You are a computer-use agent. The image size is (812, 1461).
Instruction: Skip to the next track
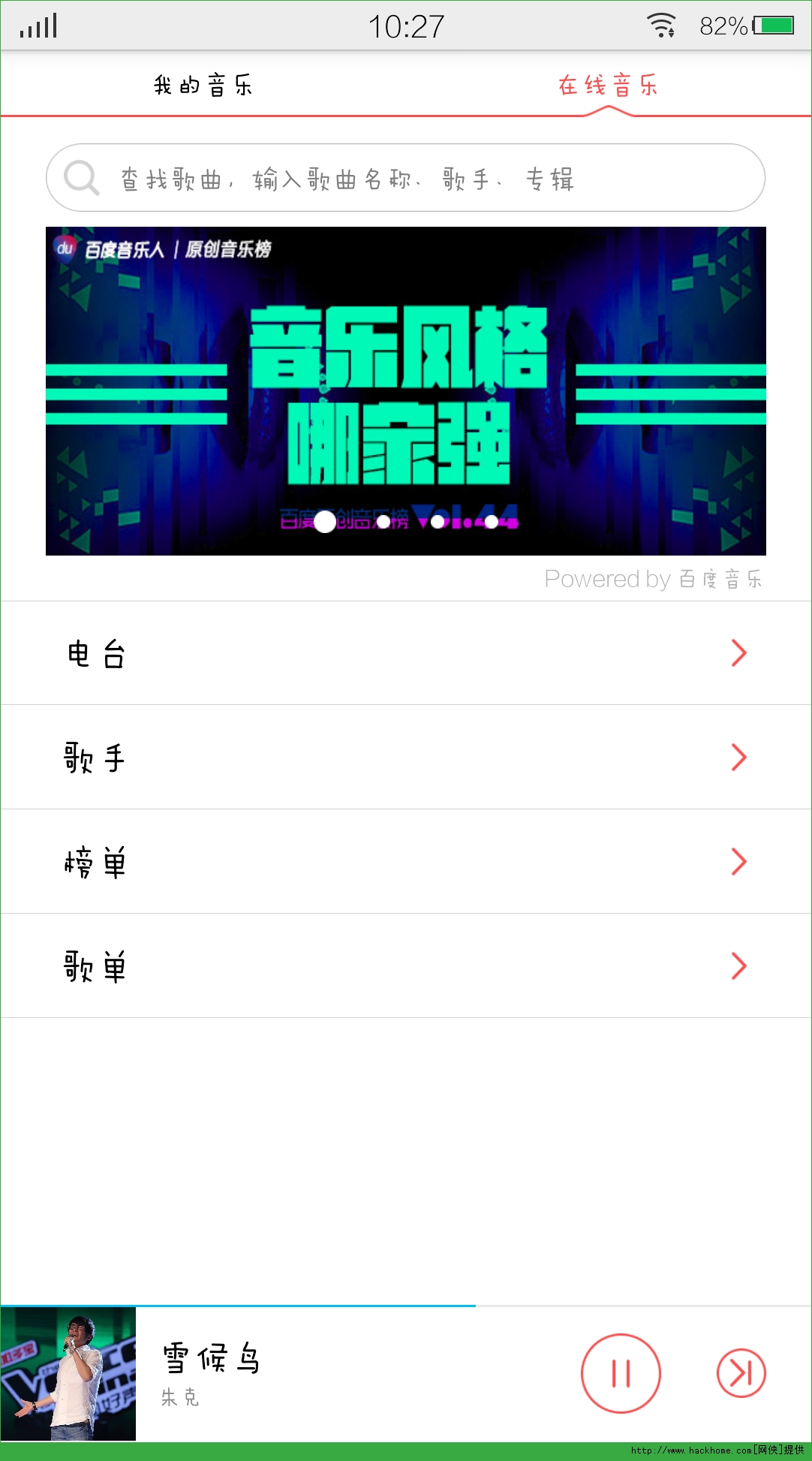[x=741, y=1373]
